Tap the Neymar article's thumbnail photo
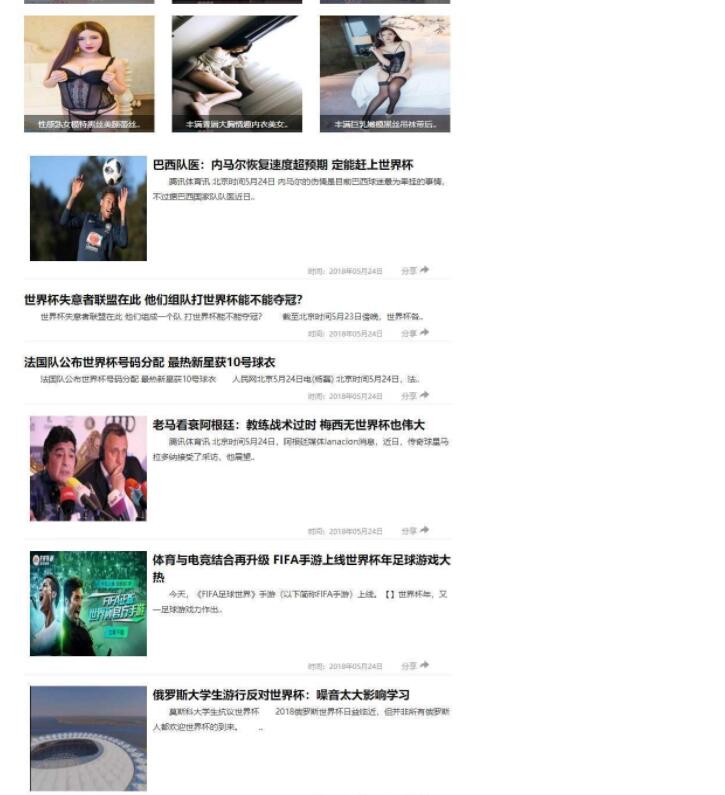This screenshot has height=795, width=725. click(88, 208)
